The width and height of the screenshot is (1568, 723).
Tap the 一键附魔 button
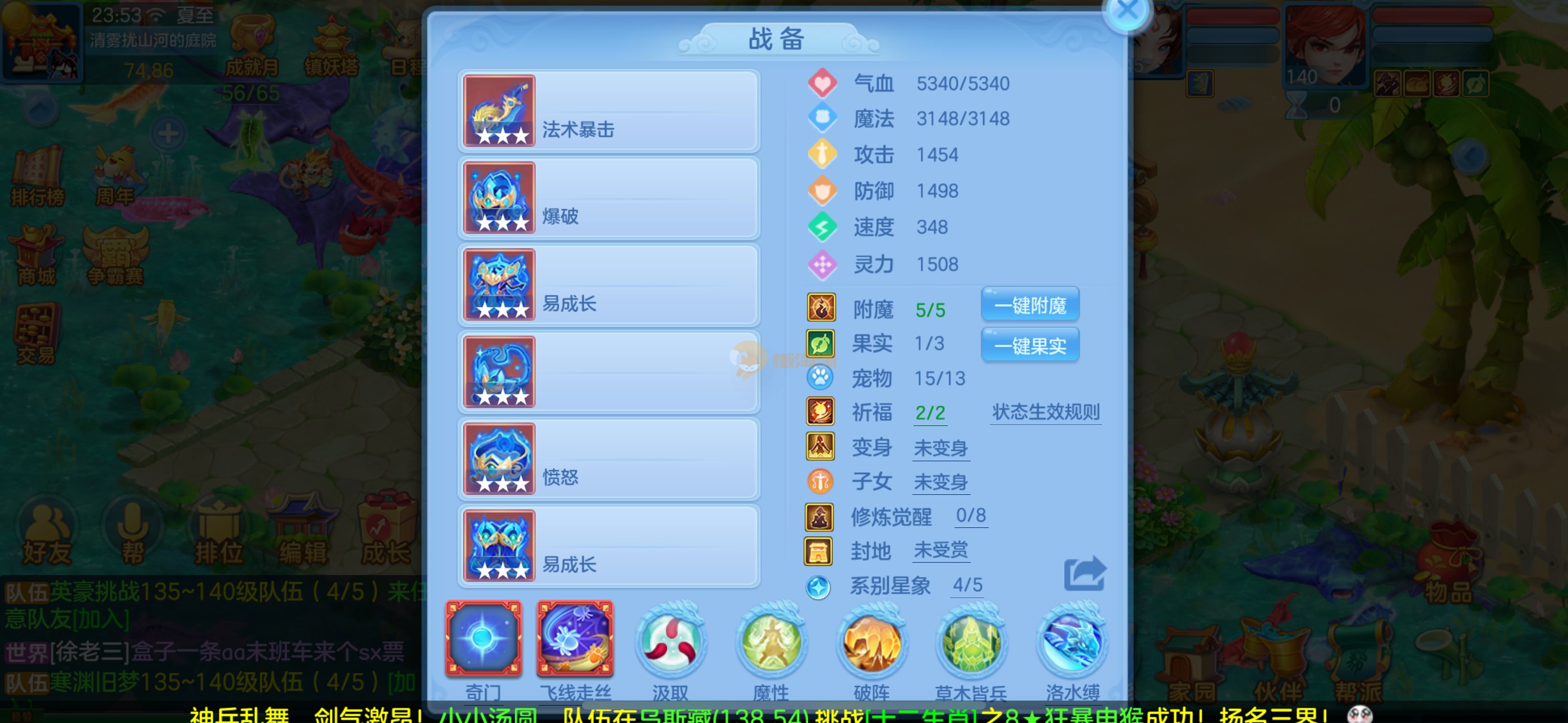(x=1030, y=305)
